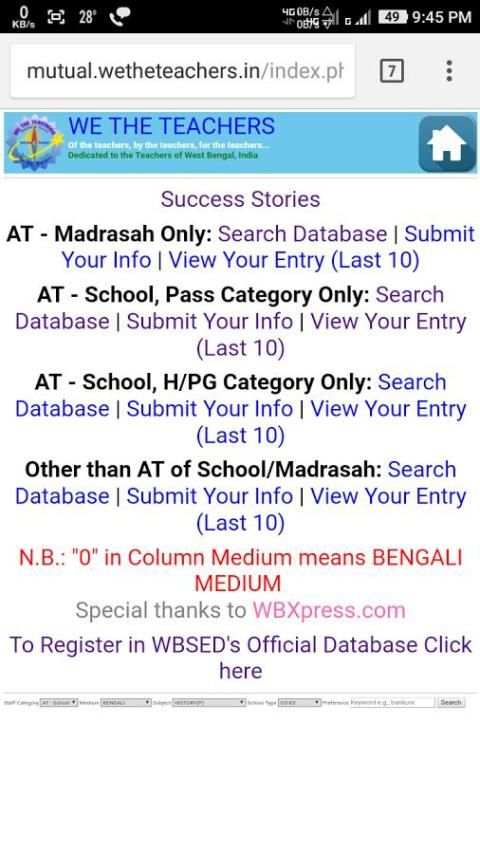Tap the browser address bar
The height and width of the screenshot is (854, 480).
tap(183, 71)
